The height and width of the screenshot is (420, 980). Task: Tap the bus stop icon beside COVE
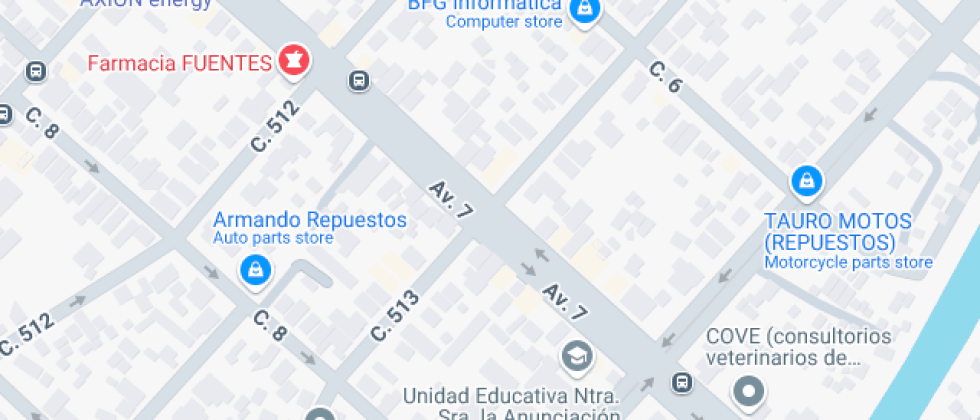click(683, 382)
